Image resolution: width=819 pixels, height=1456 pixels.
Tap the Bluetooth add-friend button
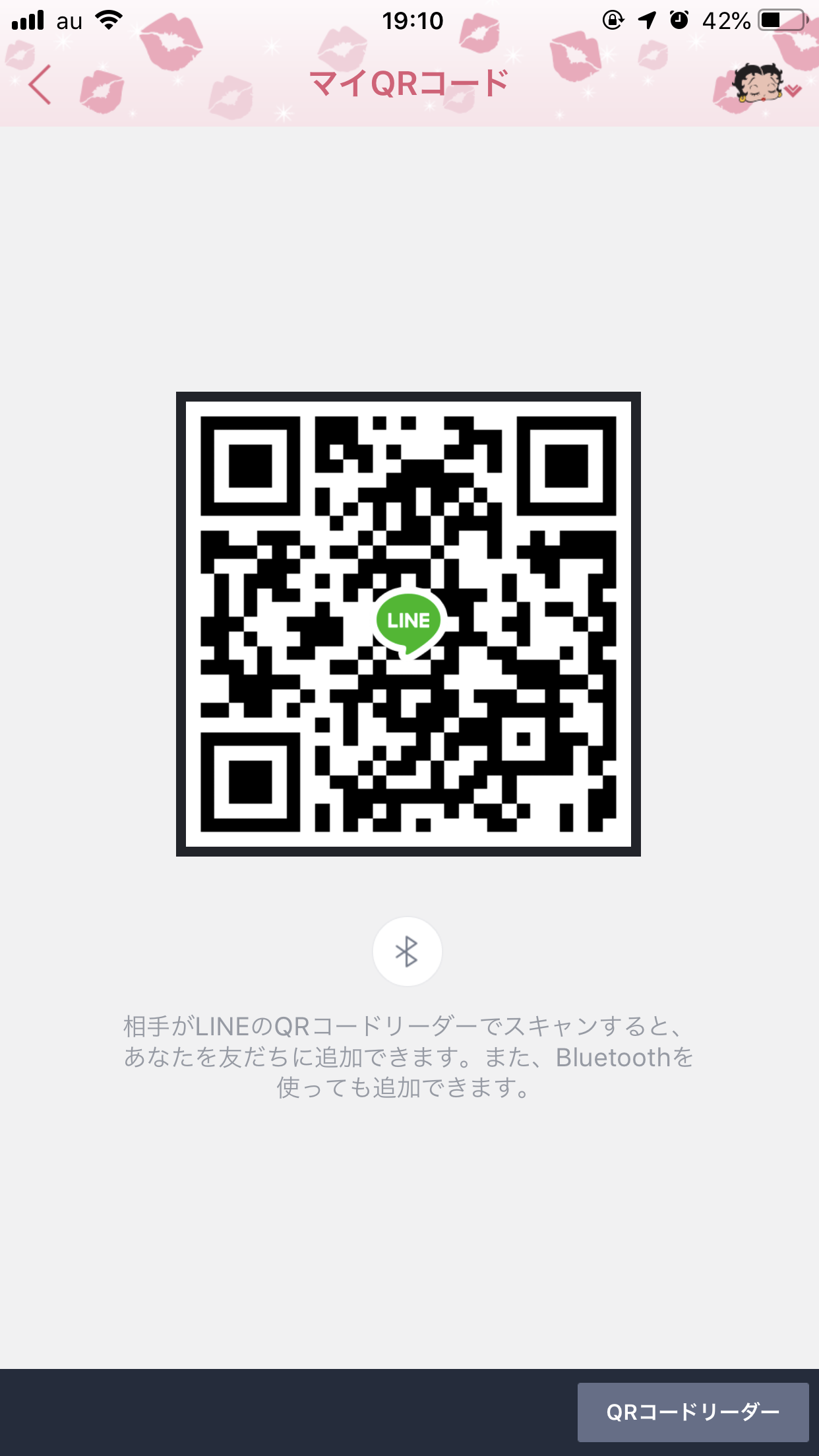[407, 952]
